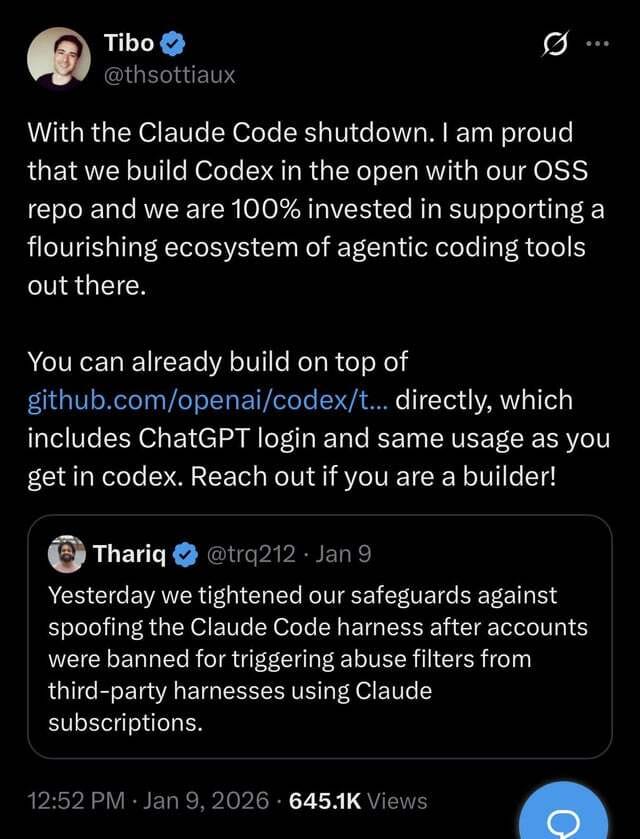Open Tibo's profile picture
Viewport: 640px width, 839px height.
(58, 58)
